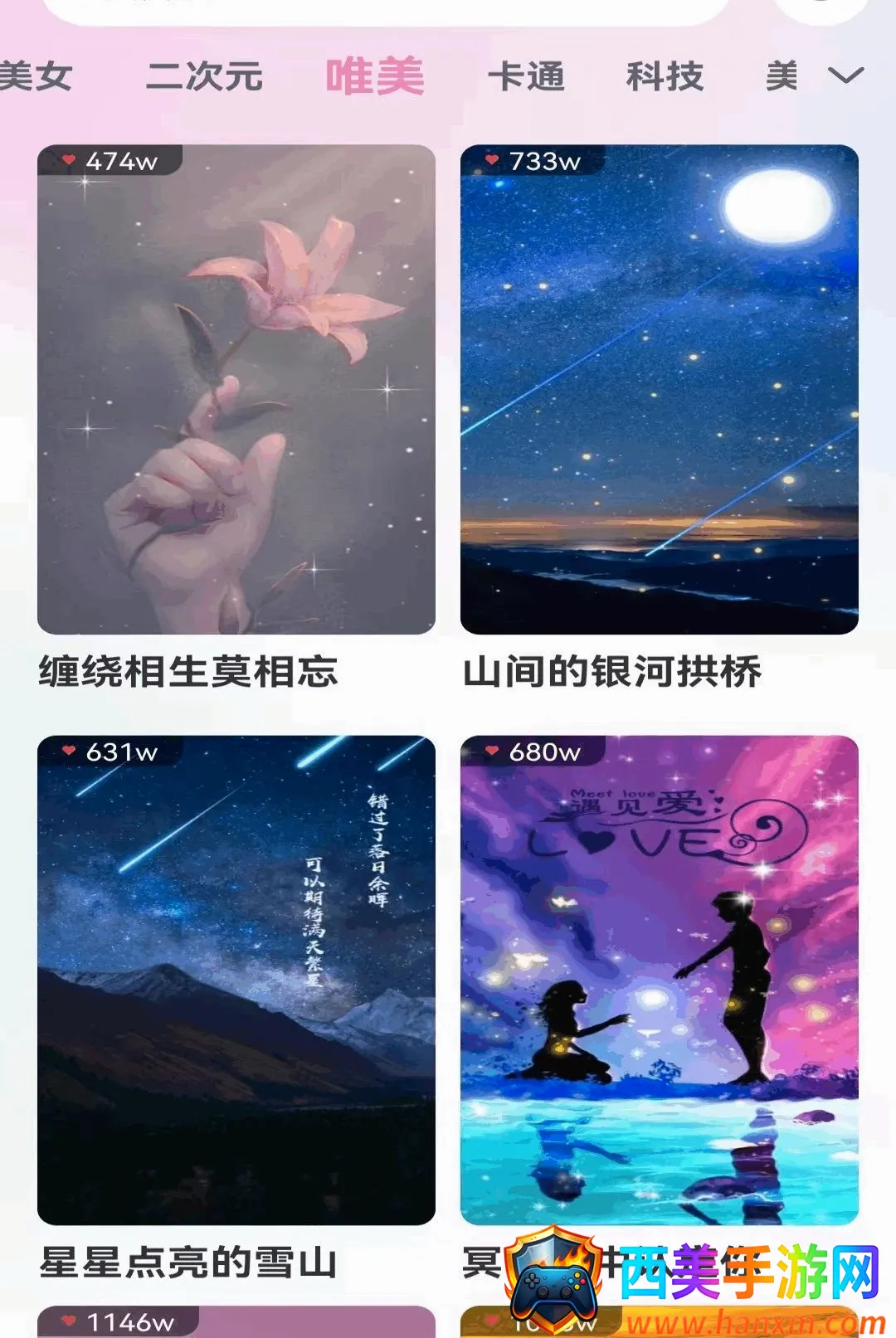896x1338 pixels.
Task: View the wallpaper 山间的银河拱桥
Action: (x=660, y=389)
